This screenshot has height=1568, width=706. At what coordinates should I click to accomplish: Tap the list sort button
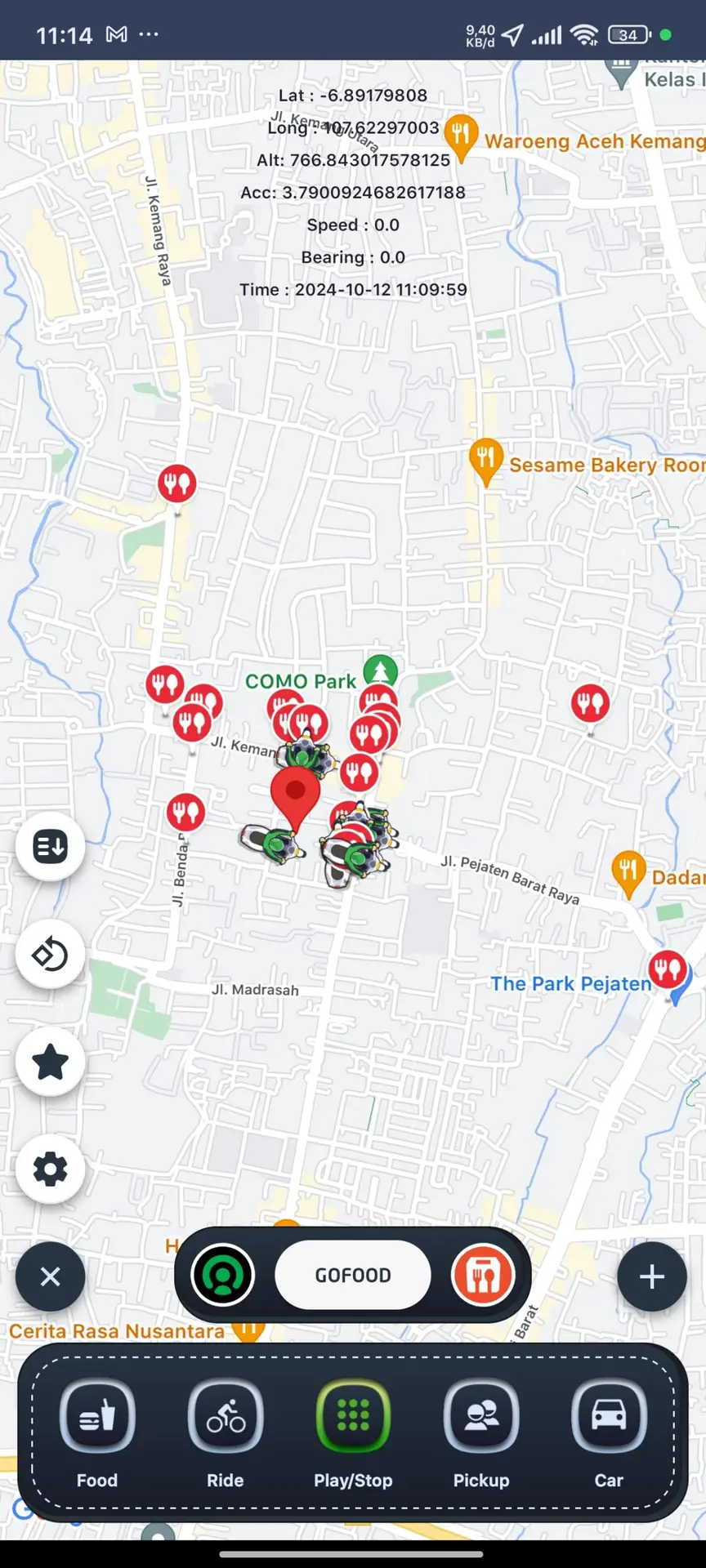pyautogui.click(x=50, y=846)
